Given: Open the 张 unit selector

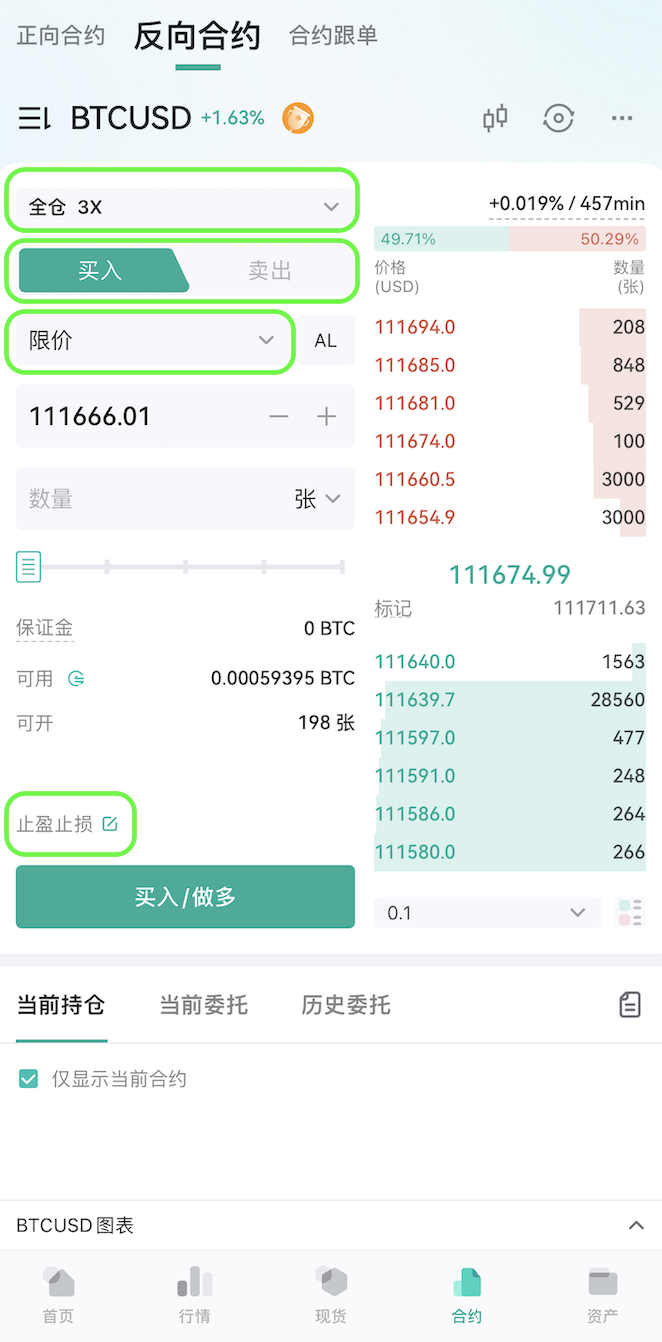Looking at the screenshot, I should [318, 498].
